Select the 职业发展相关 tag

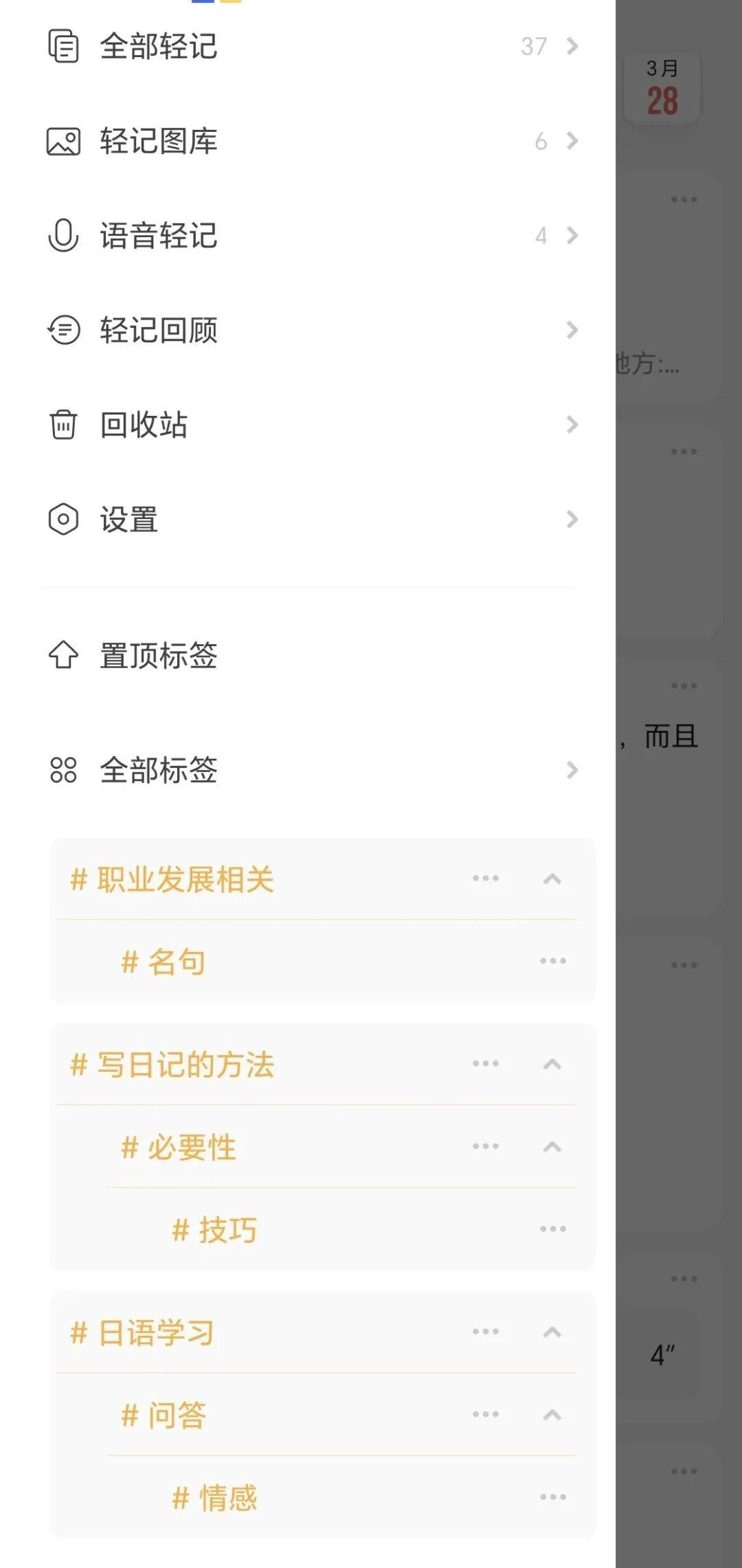click(185, 880)
